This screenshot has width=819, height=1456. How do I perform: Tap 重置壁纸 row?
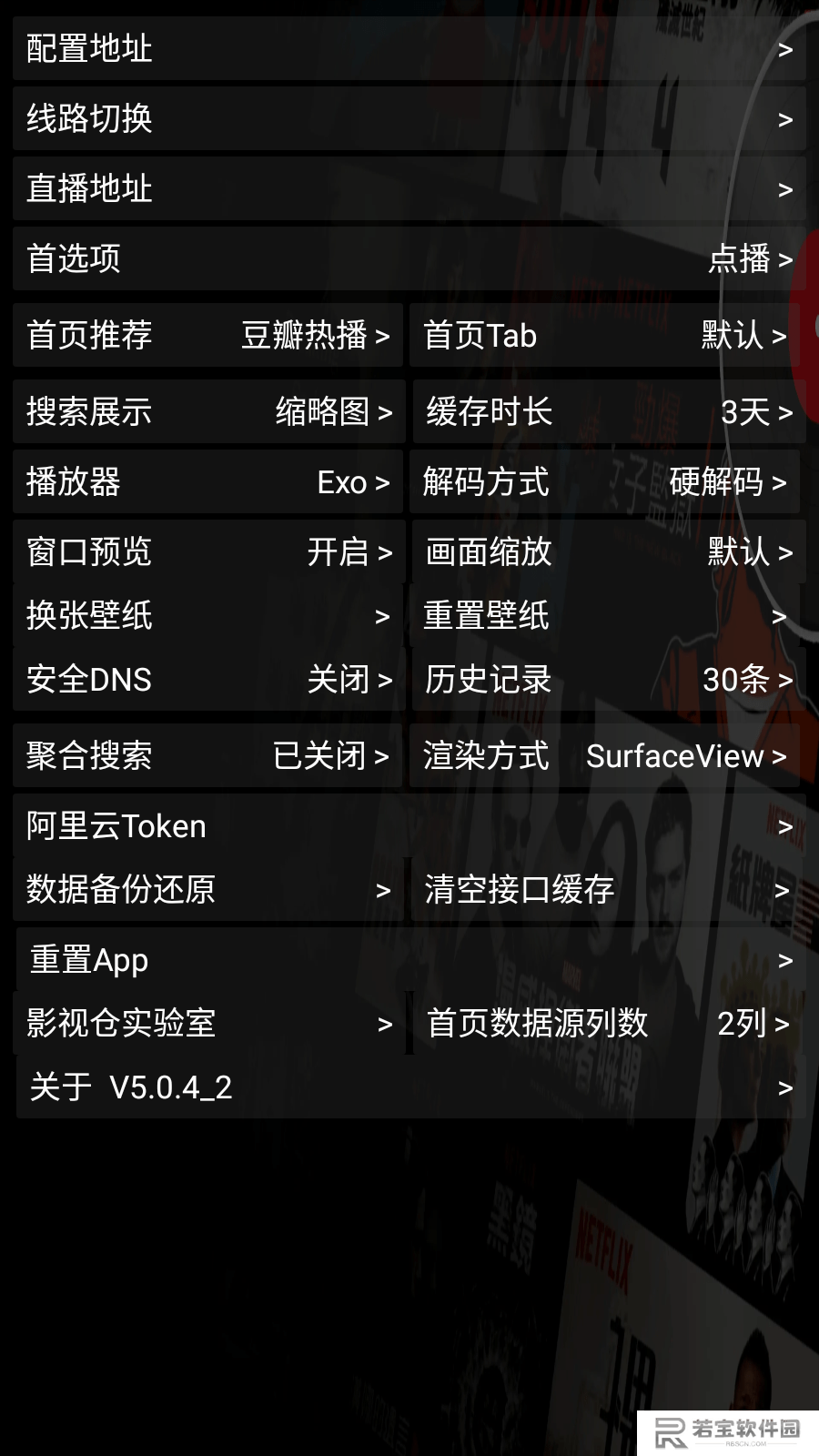coord(604,615)
